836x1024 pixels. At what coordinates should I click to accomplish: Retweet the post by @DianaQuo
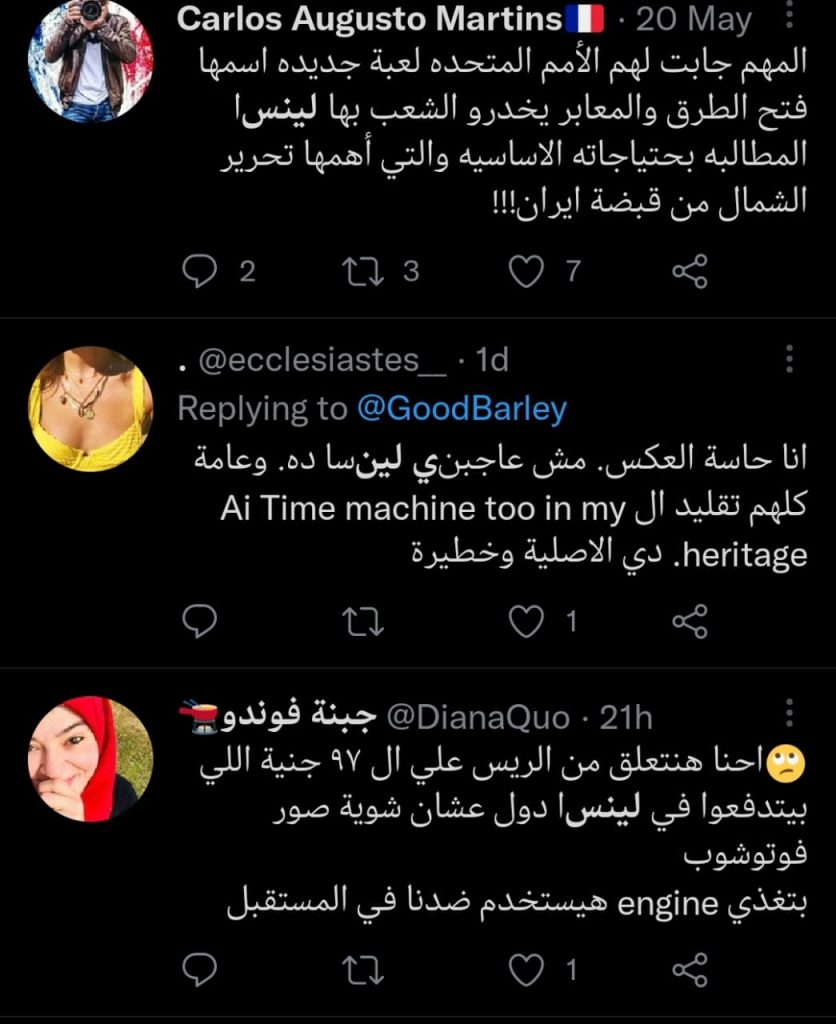356,969
